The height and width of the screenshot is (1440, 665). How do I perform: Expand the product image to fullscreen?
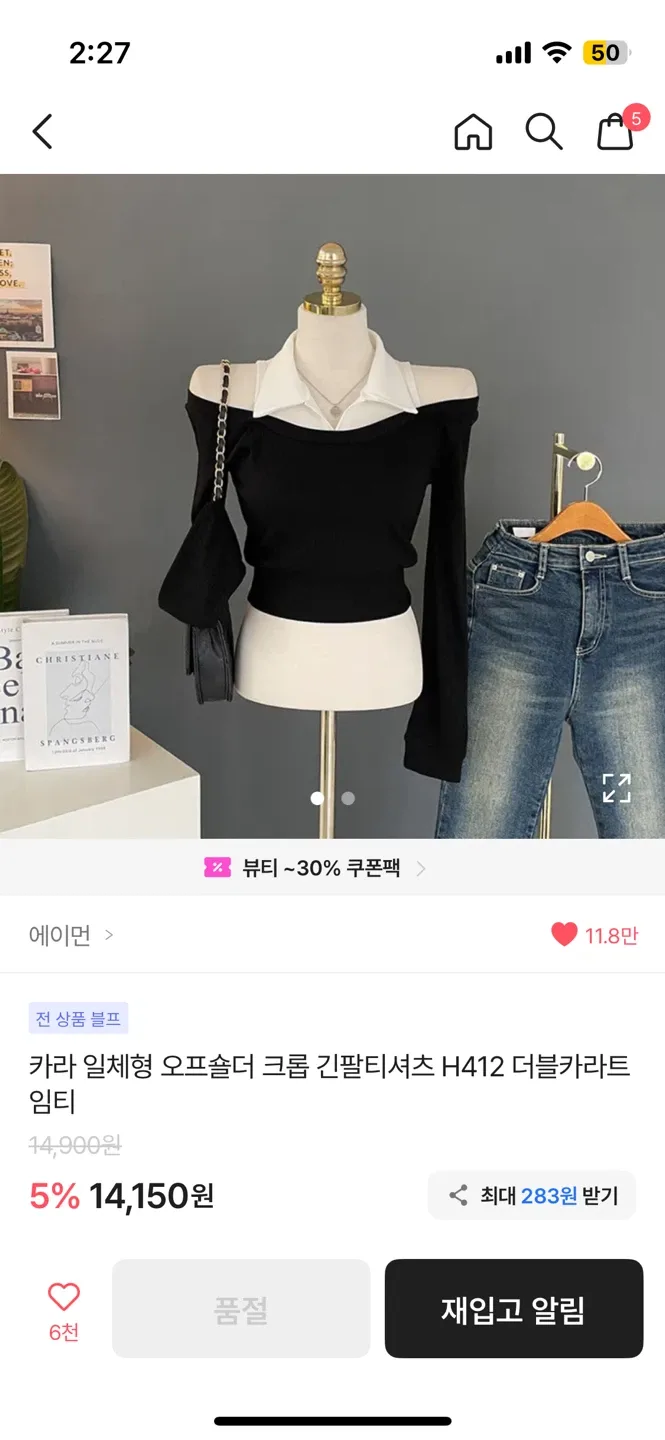[x=616, y=788]
